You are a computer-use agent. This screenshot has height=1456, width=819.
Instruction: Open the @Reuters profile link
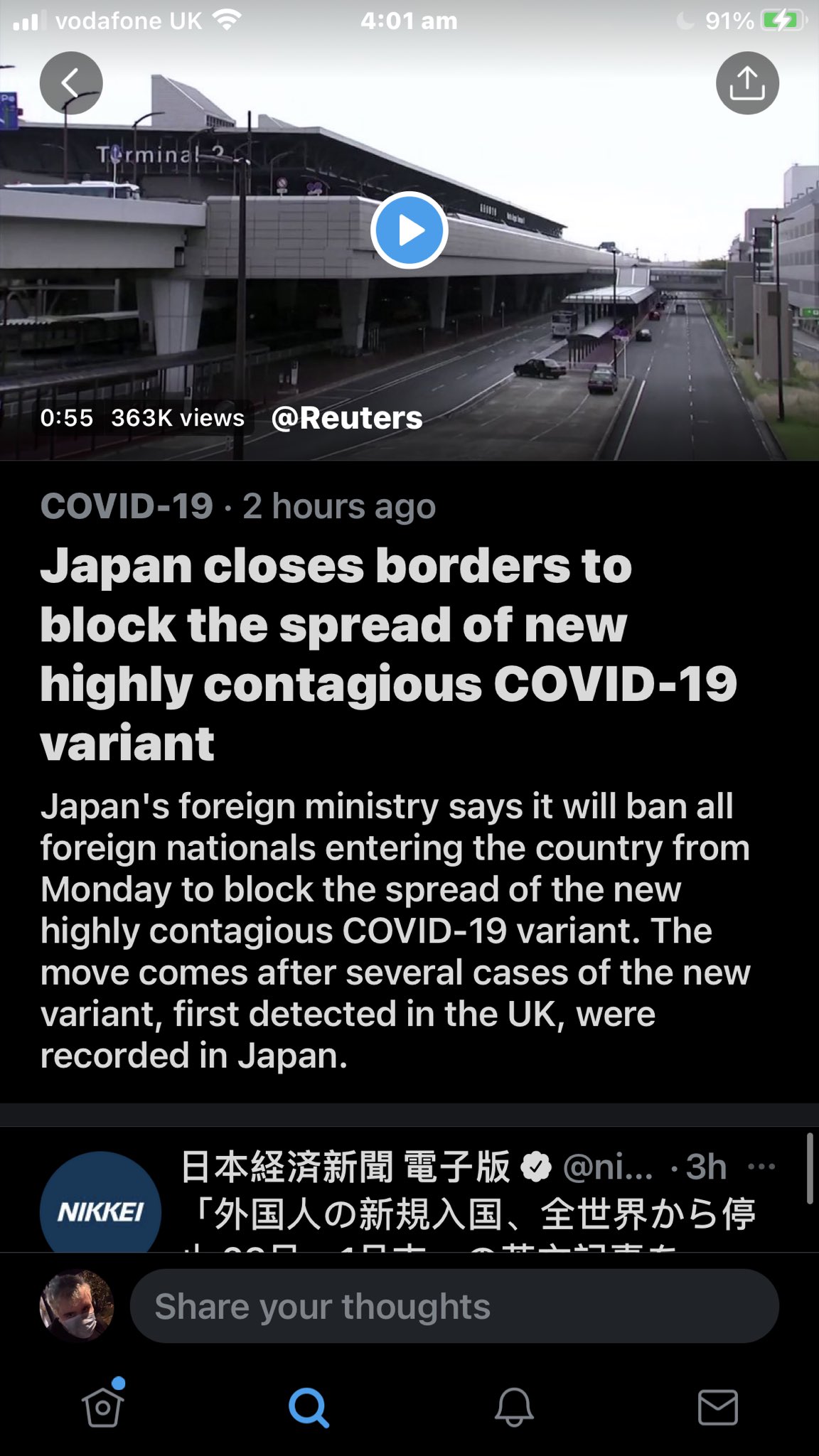[x=347, y=418]
